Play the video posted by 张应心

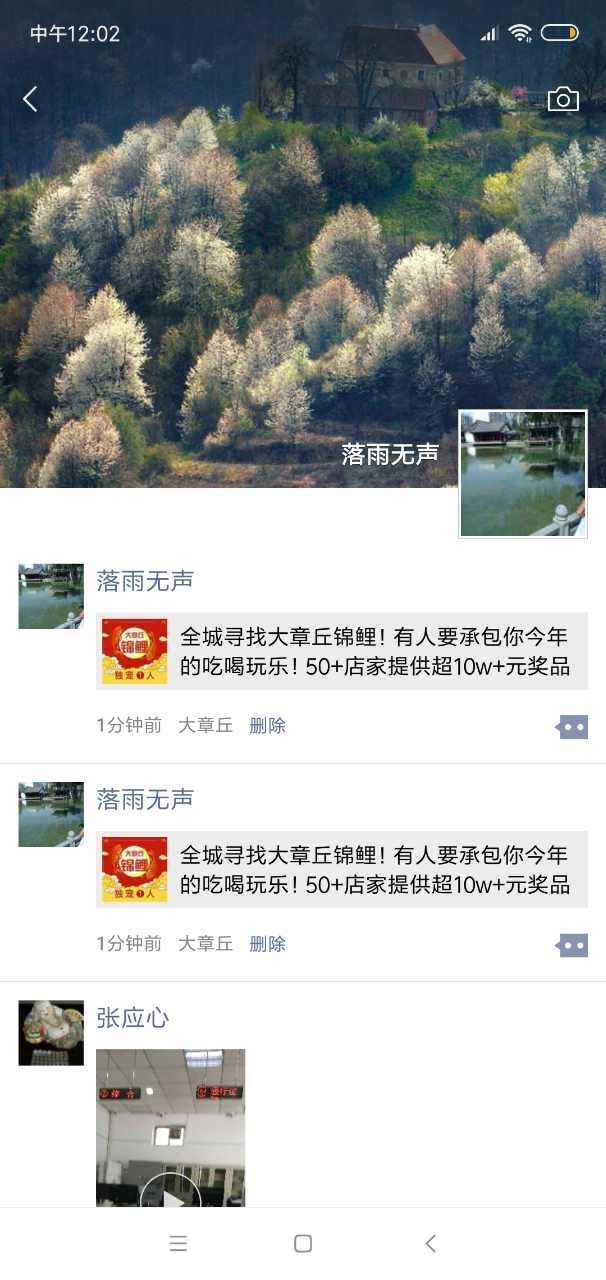point(171,1195)
